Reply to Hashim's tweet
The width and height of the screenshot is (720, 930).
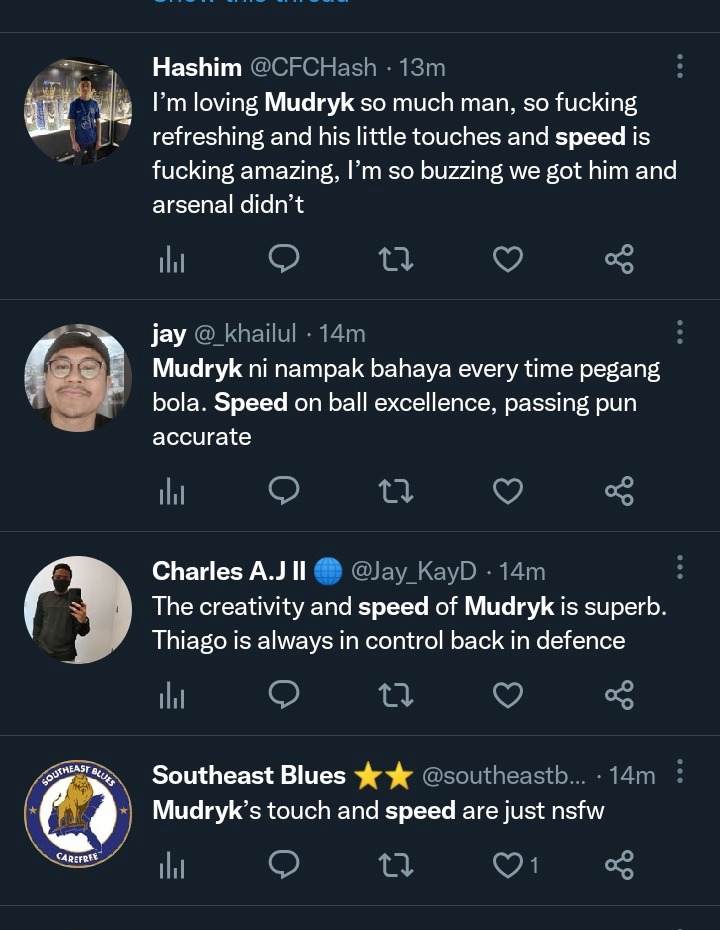[x=285, y=260]
